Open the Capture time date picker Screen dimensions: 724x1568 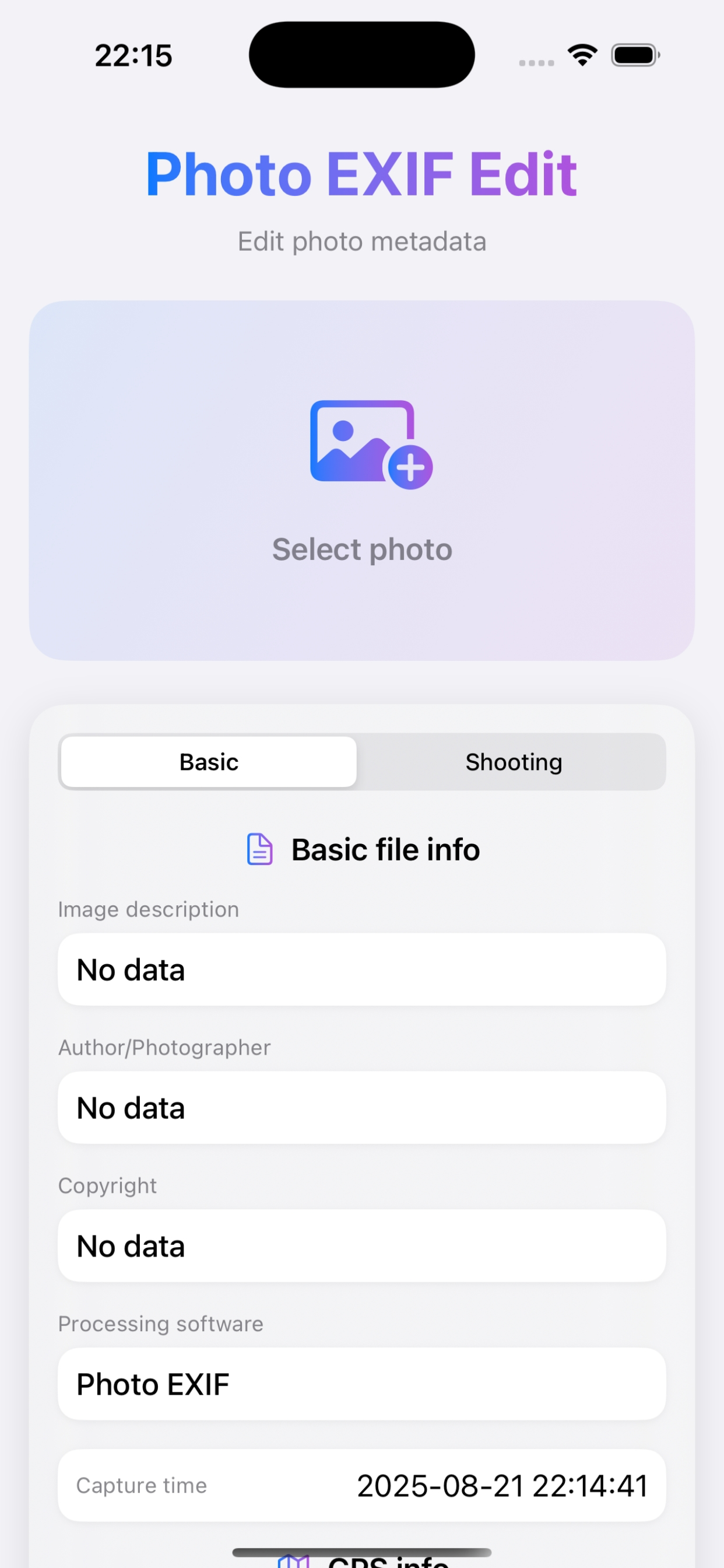[x=502, y=1485]
